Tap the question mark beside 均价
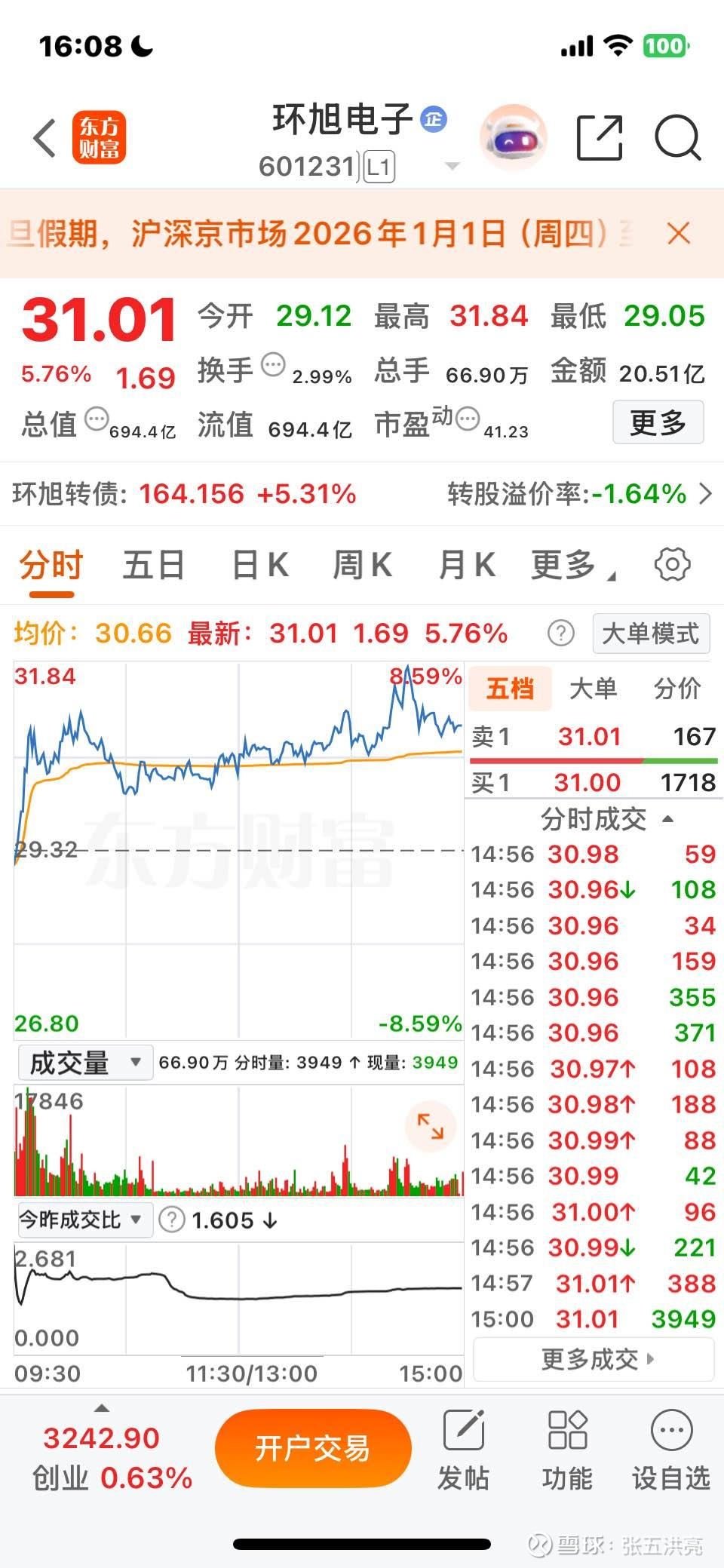 [x=560, y=634]
